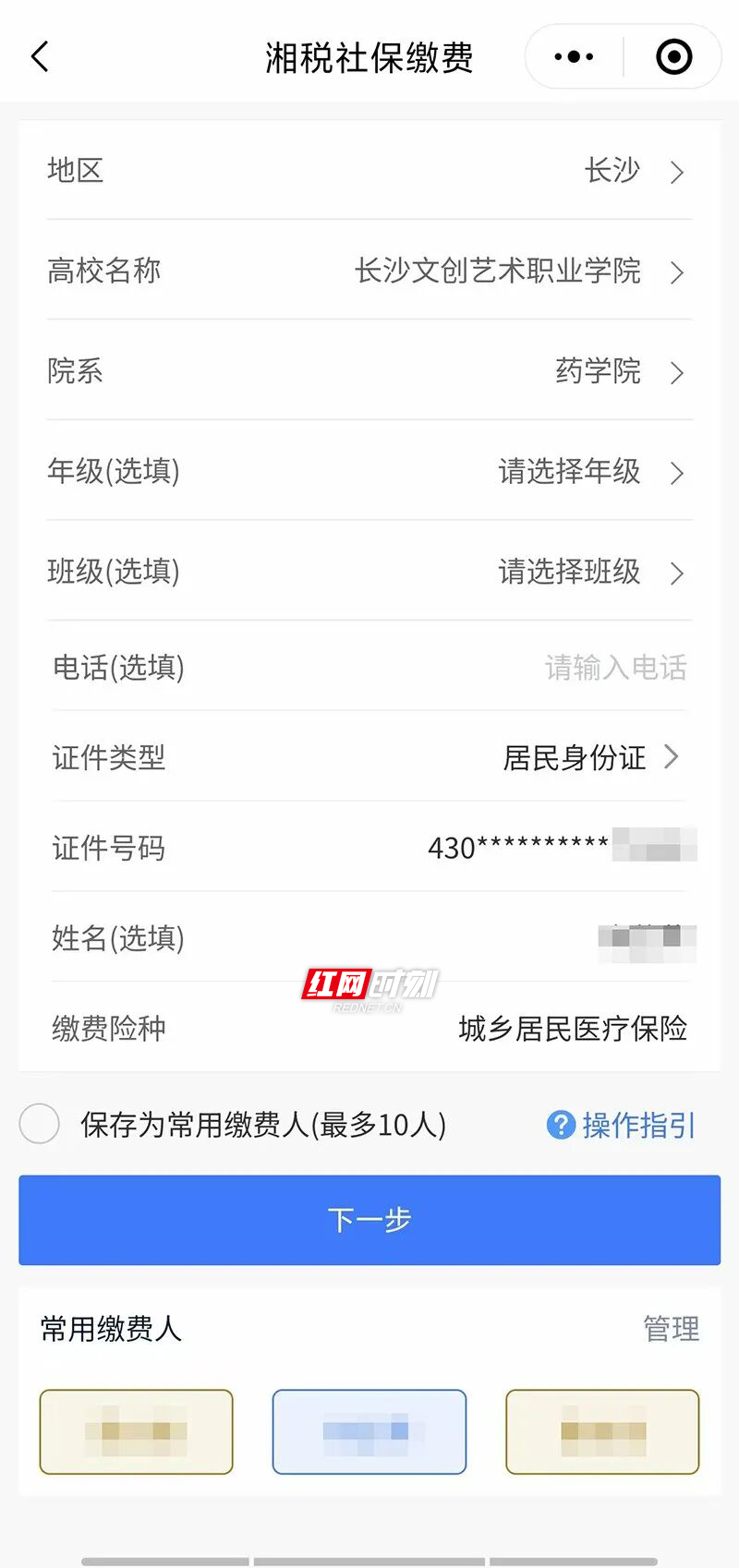Select the blue highlighted frequent payer card

[x=369, y=1431]
